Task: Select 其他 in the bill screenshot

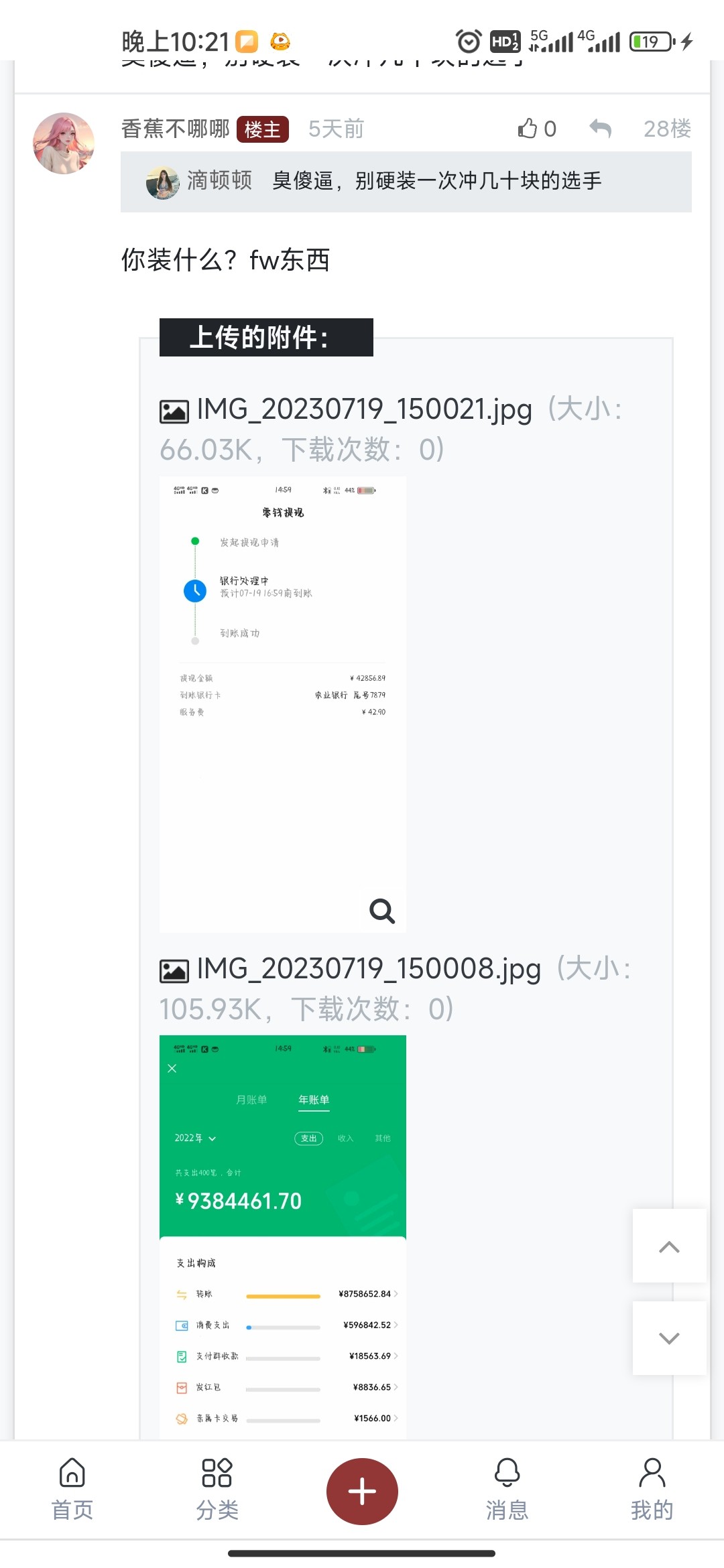Action: [382, 1138]
